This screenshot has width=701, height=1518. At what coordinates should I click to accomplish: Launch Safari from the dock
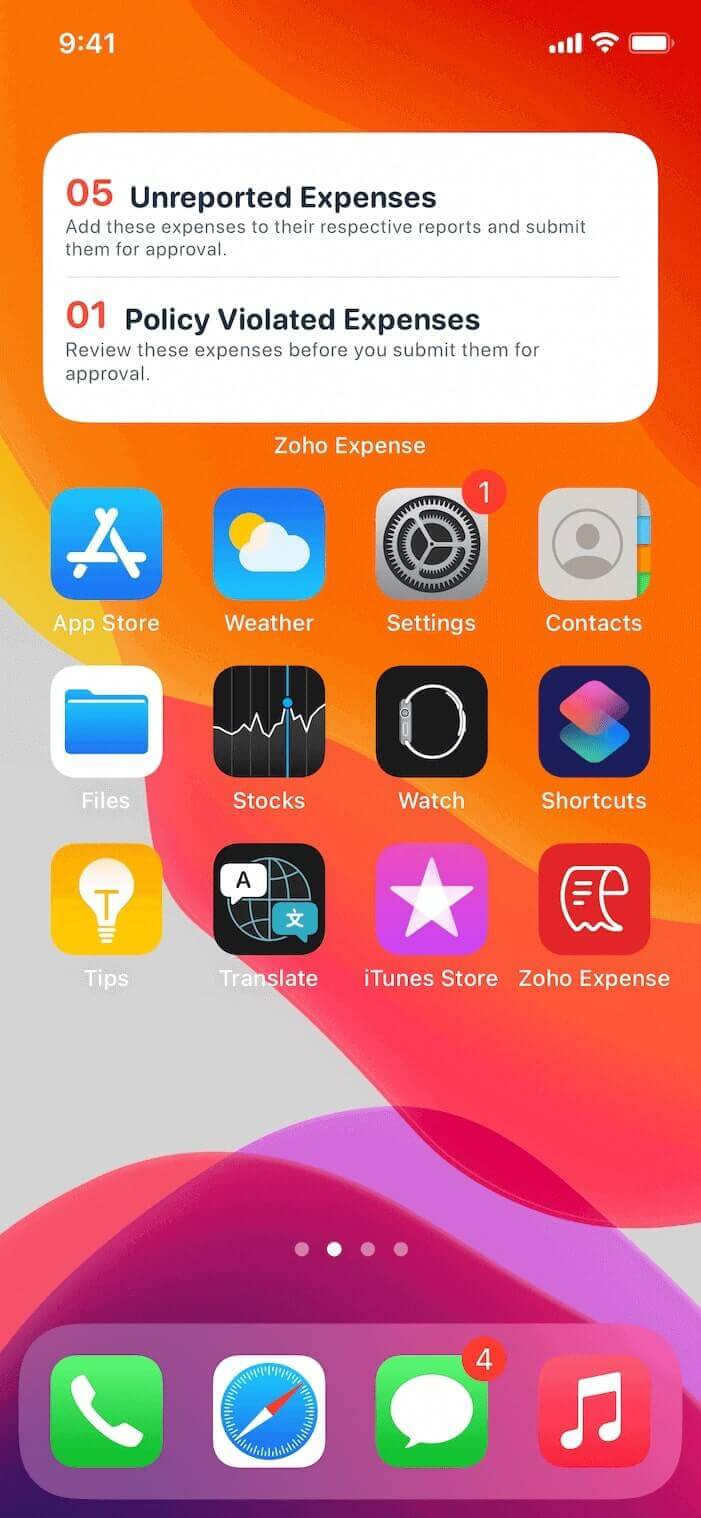(269, 1411)
